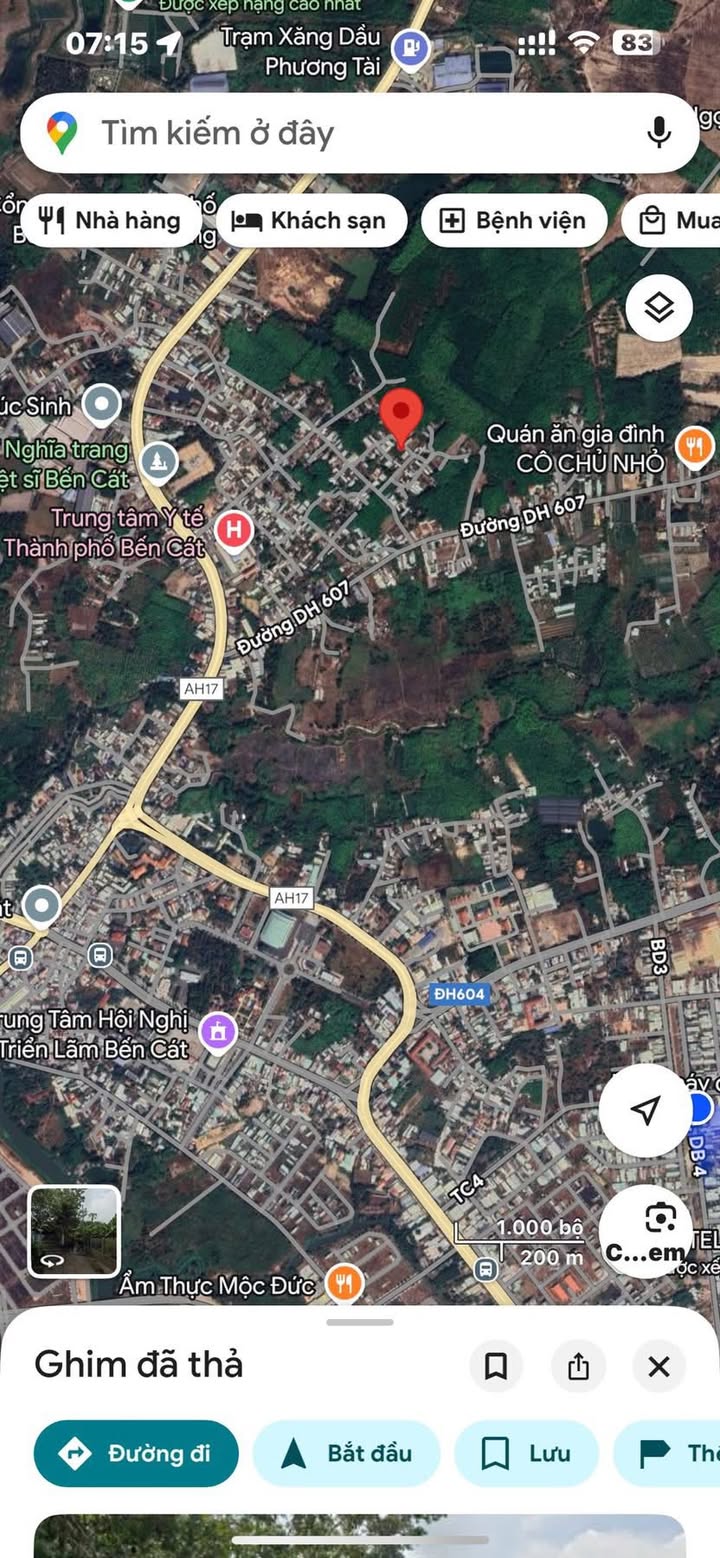Open "Trung tâm Y tế Thành phố Bến Cát" marker

tap(234, 529)
